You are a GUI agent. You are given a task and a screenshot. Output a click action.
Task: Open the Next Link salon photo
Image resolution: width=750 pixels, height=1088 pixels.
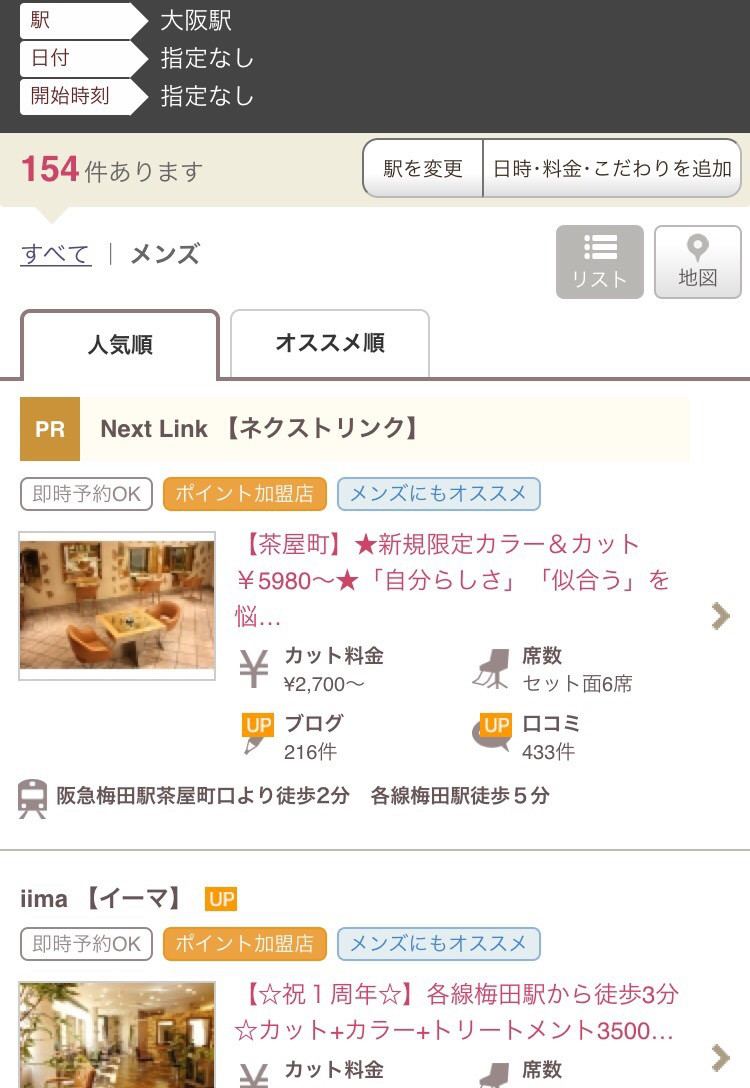117,605
